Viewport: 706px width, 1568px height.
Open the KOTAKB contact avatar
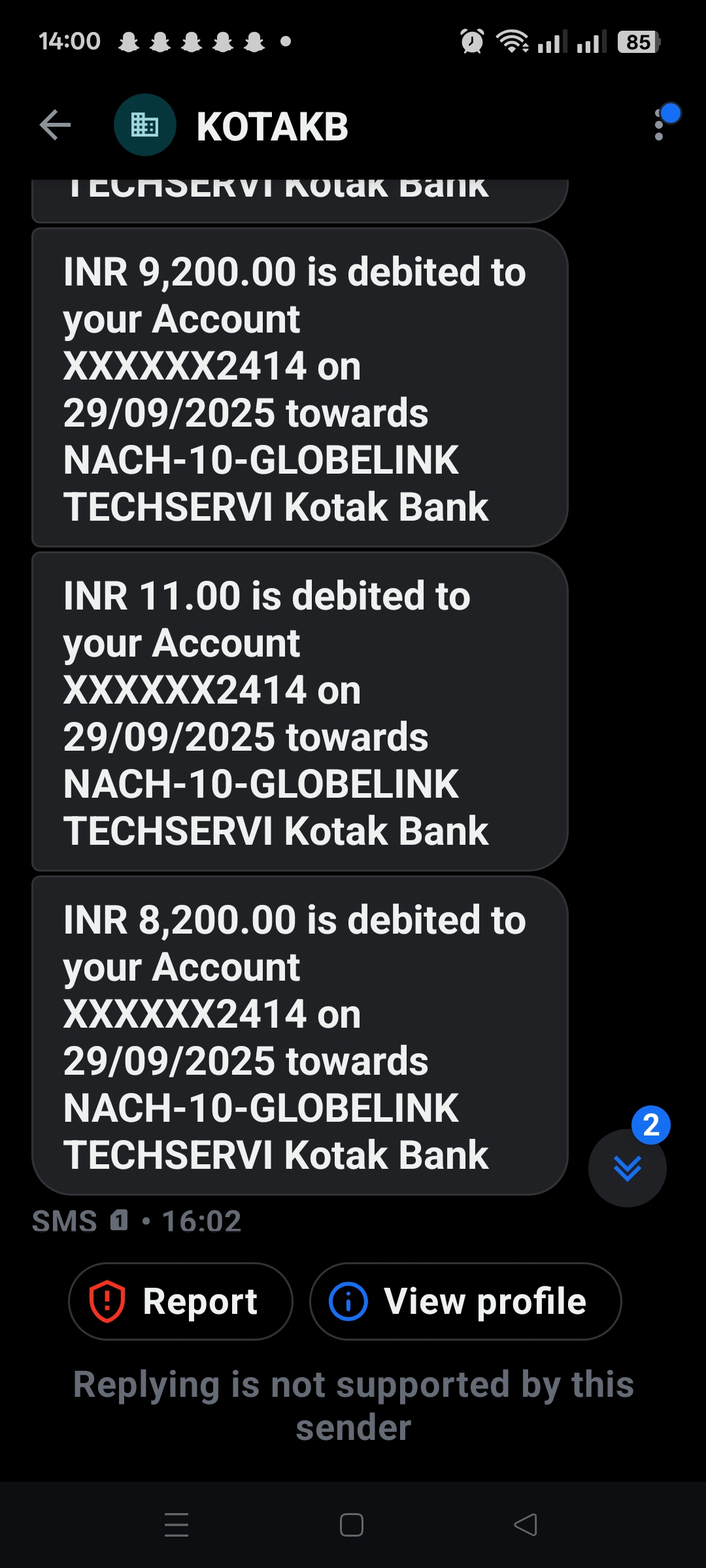[144, 125]
